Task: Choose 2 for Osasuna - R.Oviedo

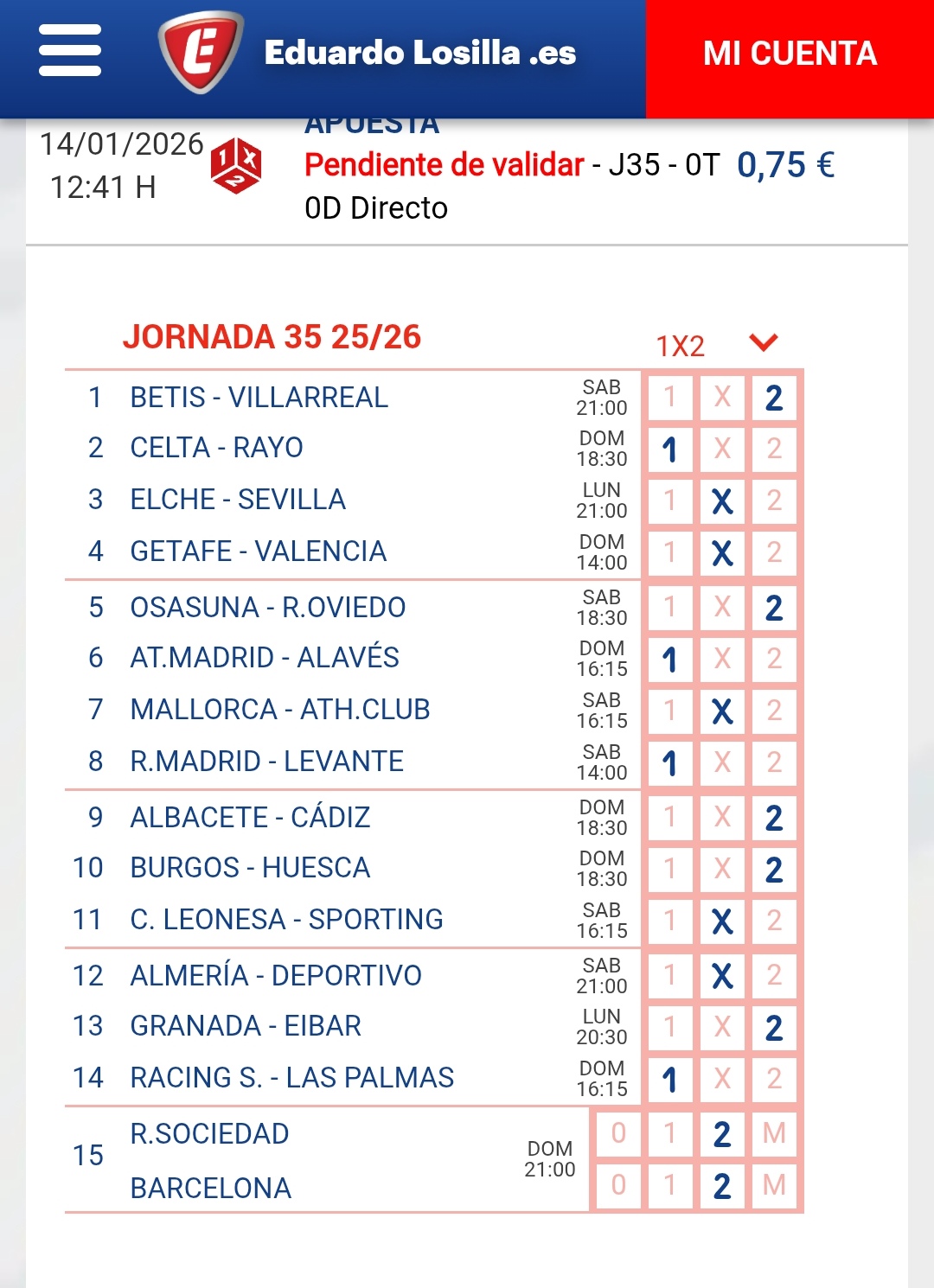Action: click(774, 608)
